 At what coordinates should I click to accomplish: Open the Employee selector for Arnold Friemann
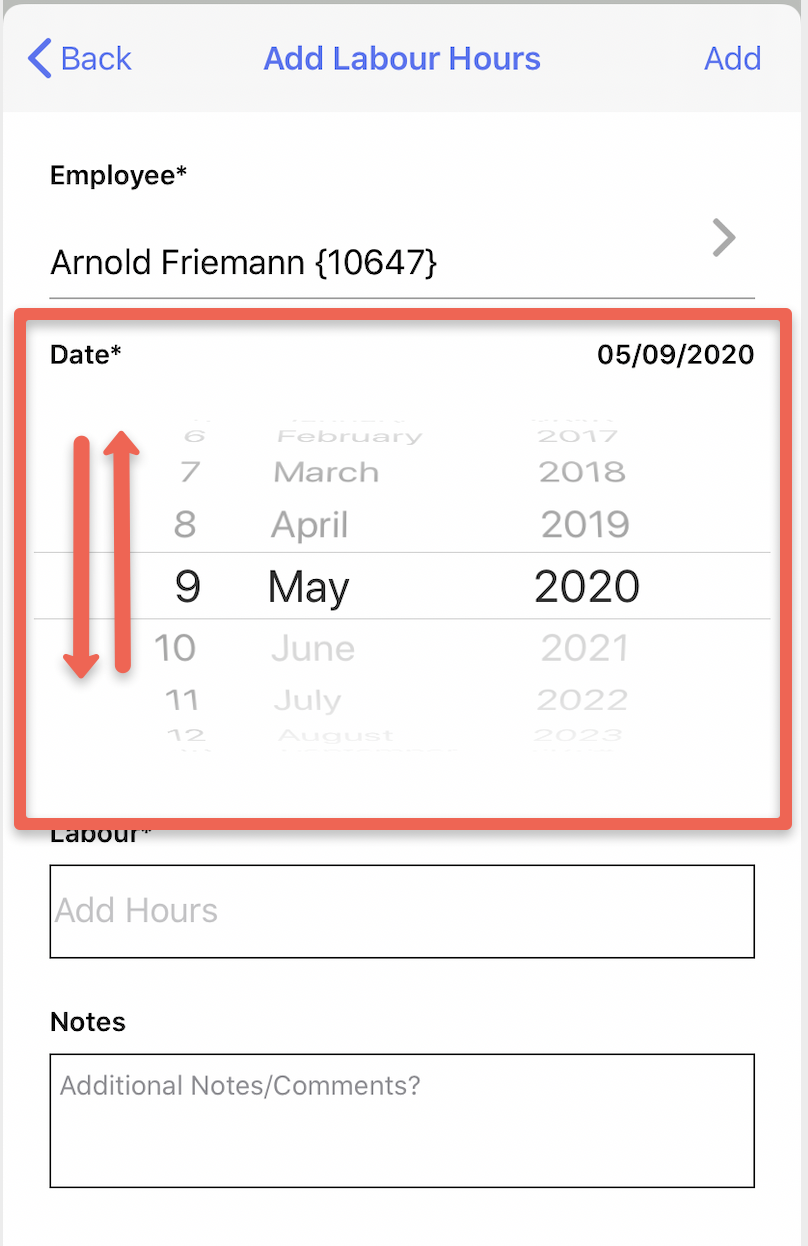402,262
